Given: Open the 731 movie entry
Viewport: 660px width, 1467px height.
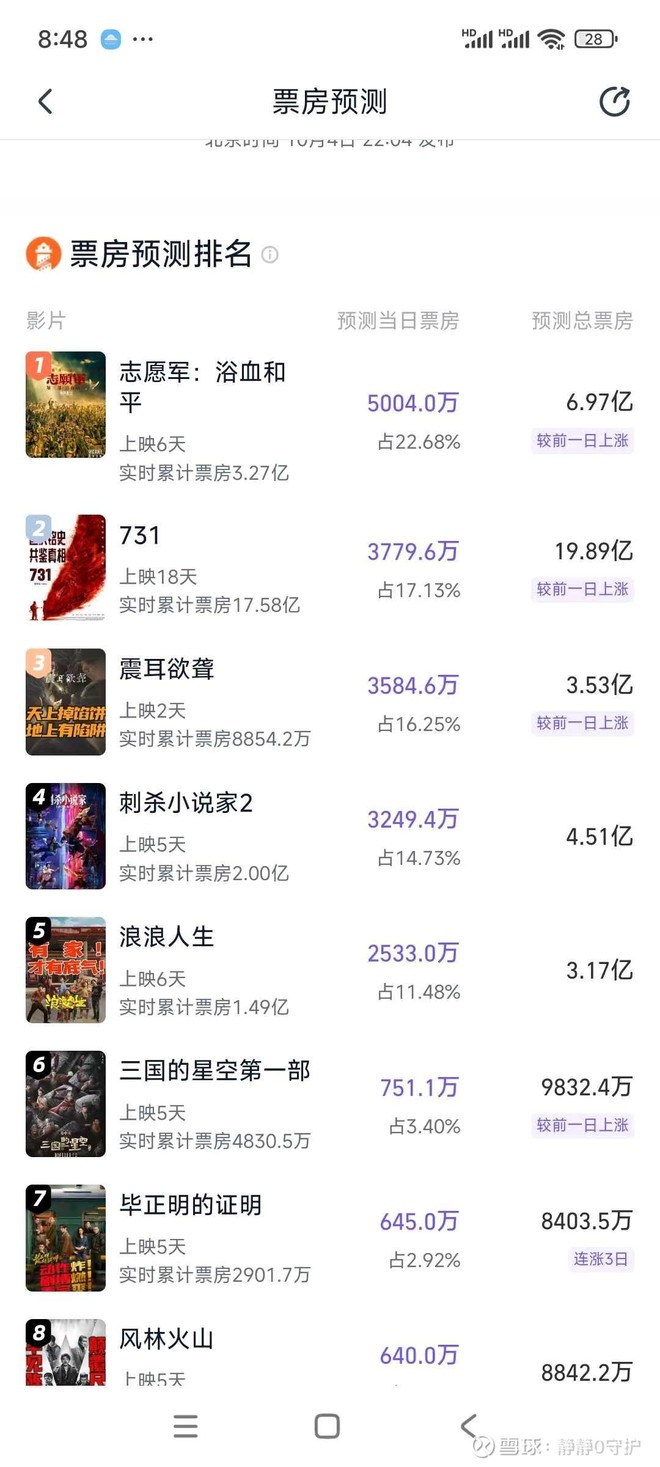Looking at the screenshot, I should (x=140, y=536).
